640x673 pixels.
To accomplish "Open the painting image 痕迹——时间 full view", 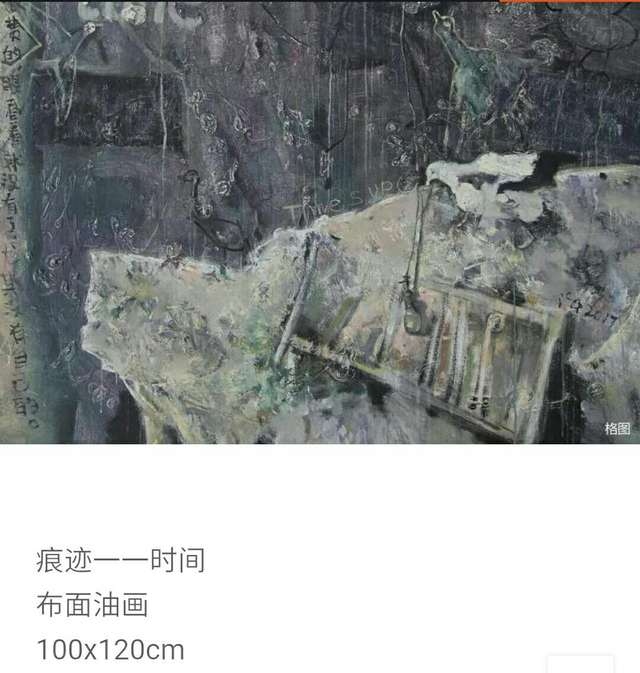I will click(320, 222).
